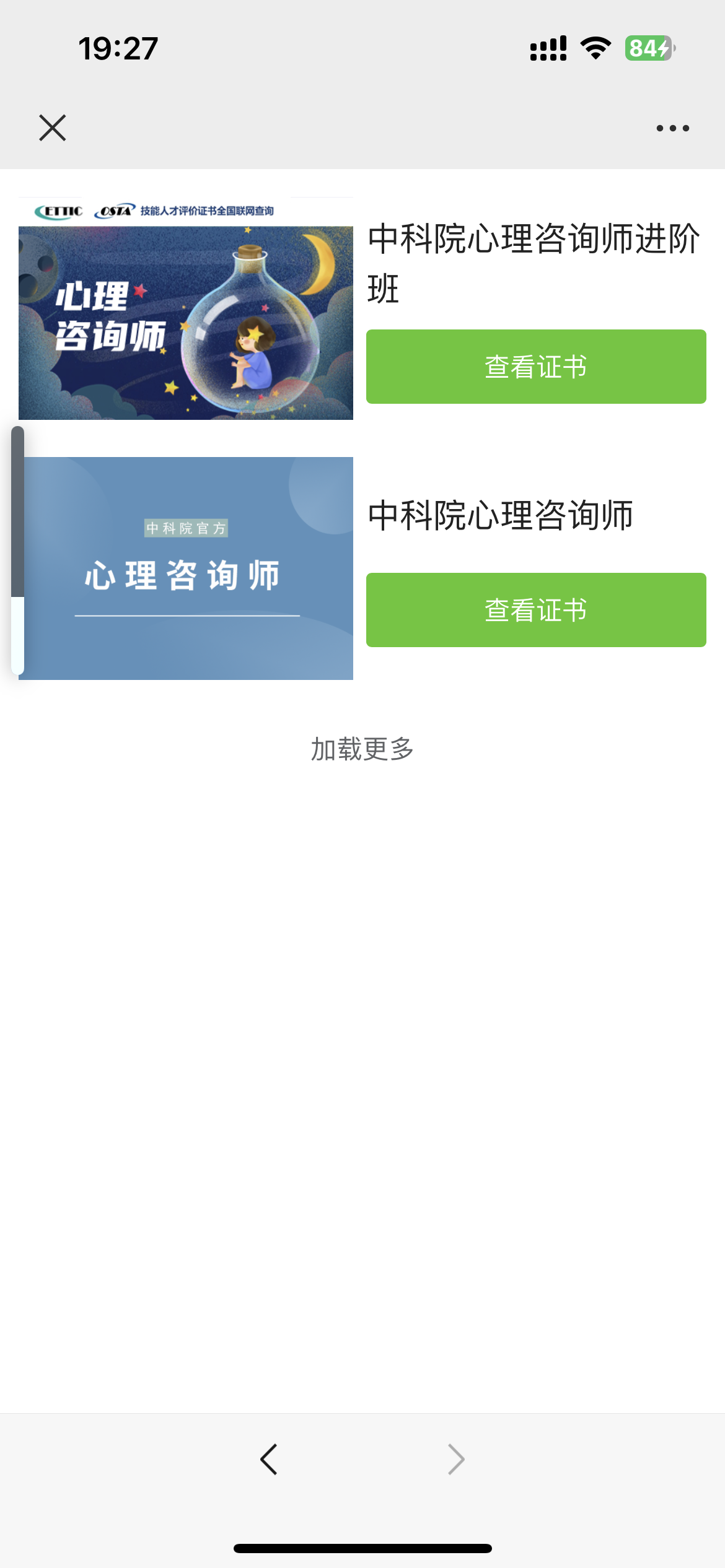
Task: Close the web page with the X
Action: coord(53,128)
